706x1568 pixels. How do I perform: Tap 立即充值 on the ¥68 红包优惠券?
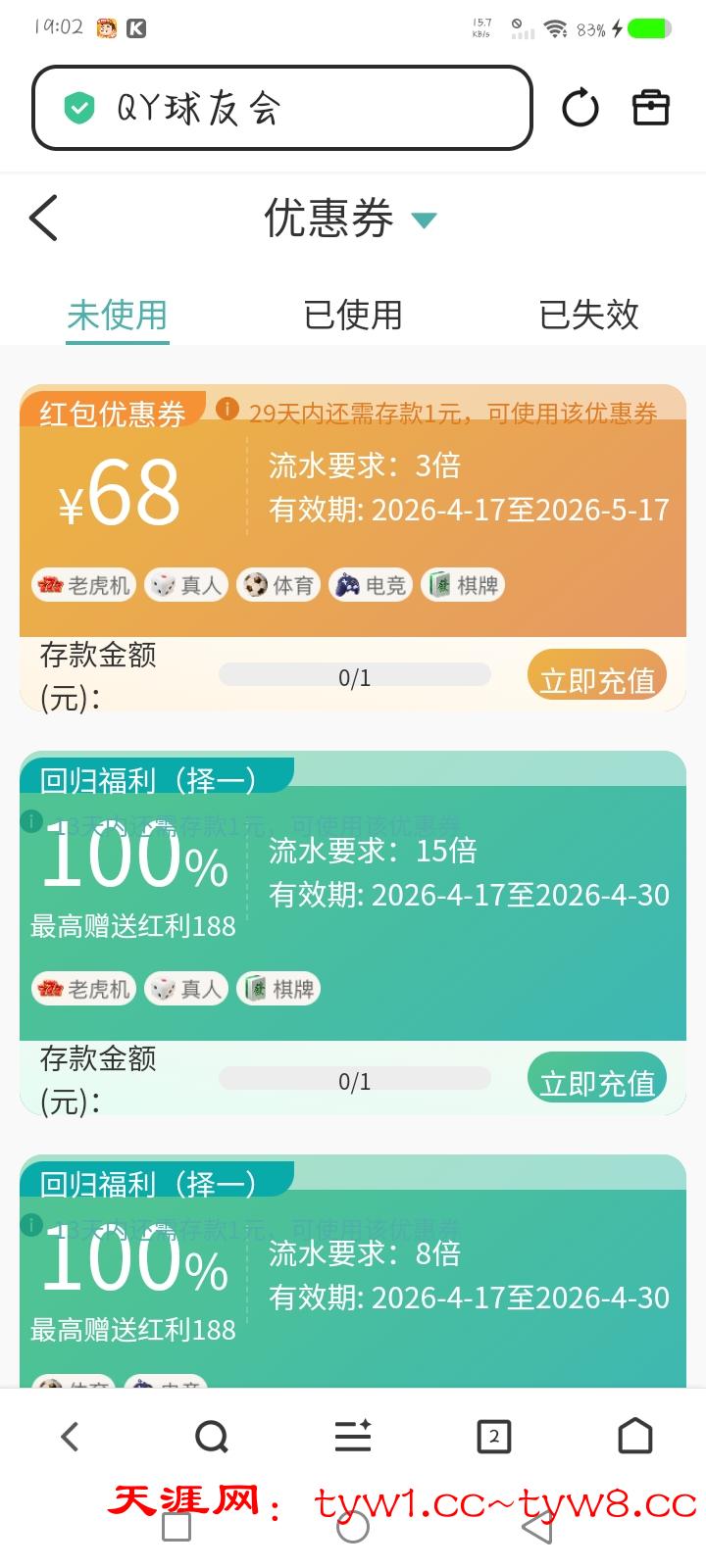click(597, 678)
